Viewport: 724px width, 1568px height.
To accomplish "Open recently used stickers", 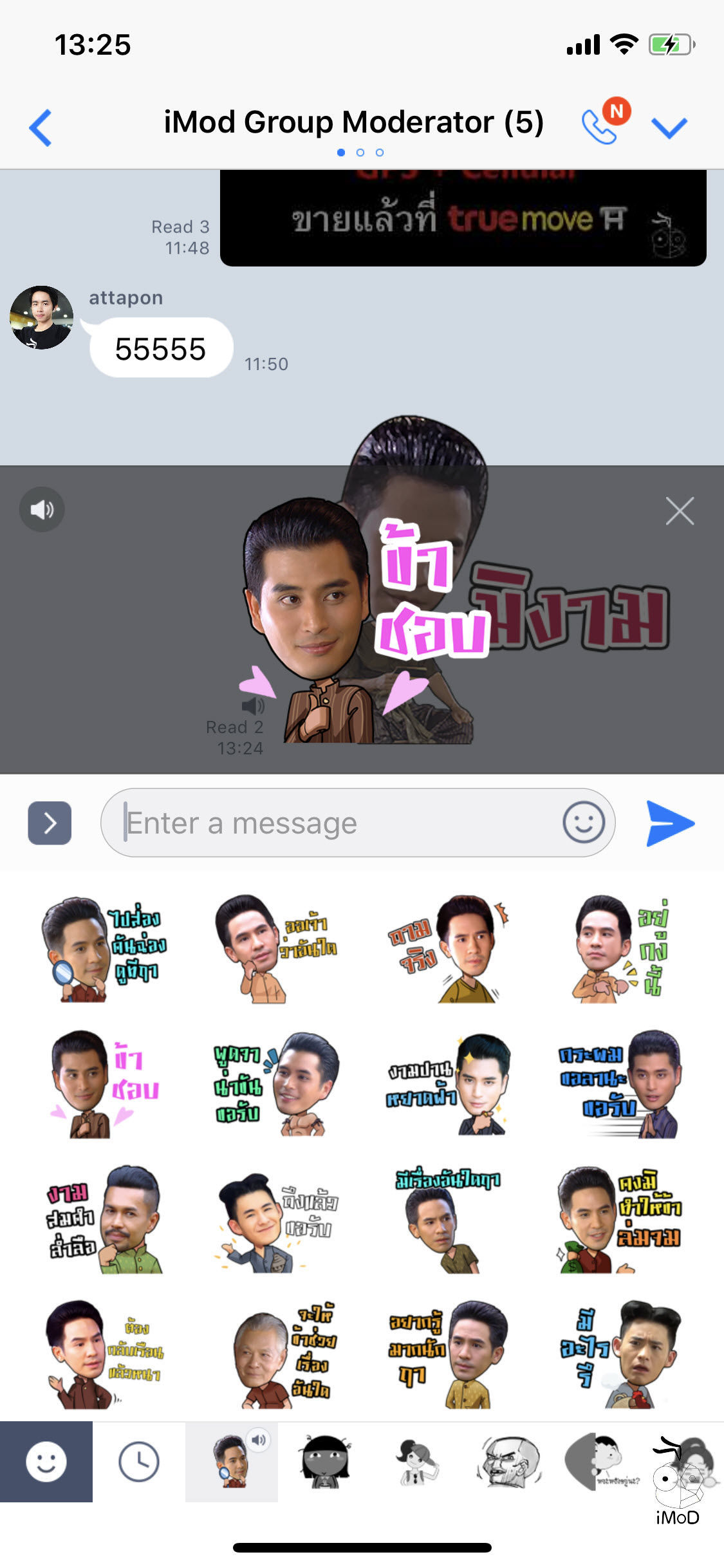I will 139,1461.
